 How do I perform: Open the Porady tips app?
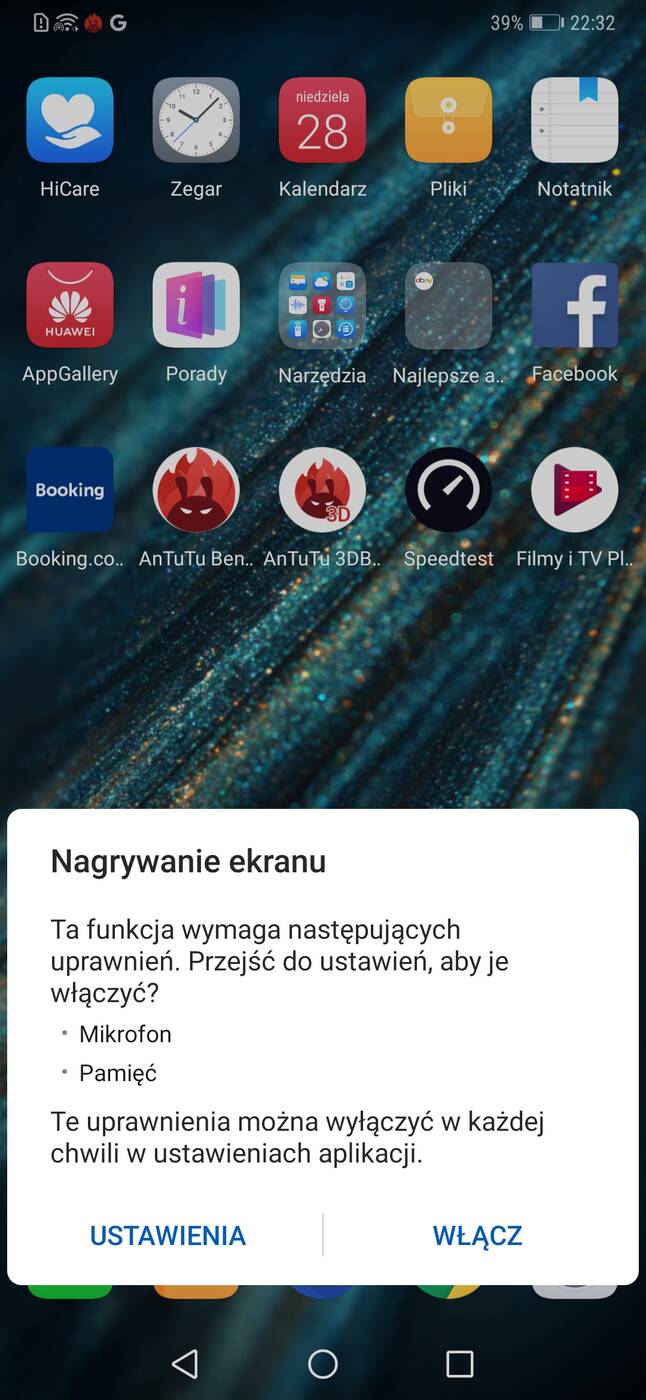(x=196, y=305)
